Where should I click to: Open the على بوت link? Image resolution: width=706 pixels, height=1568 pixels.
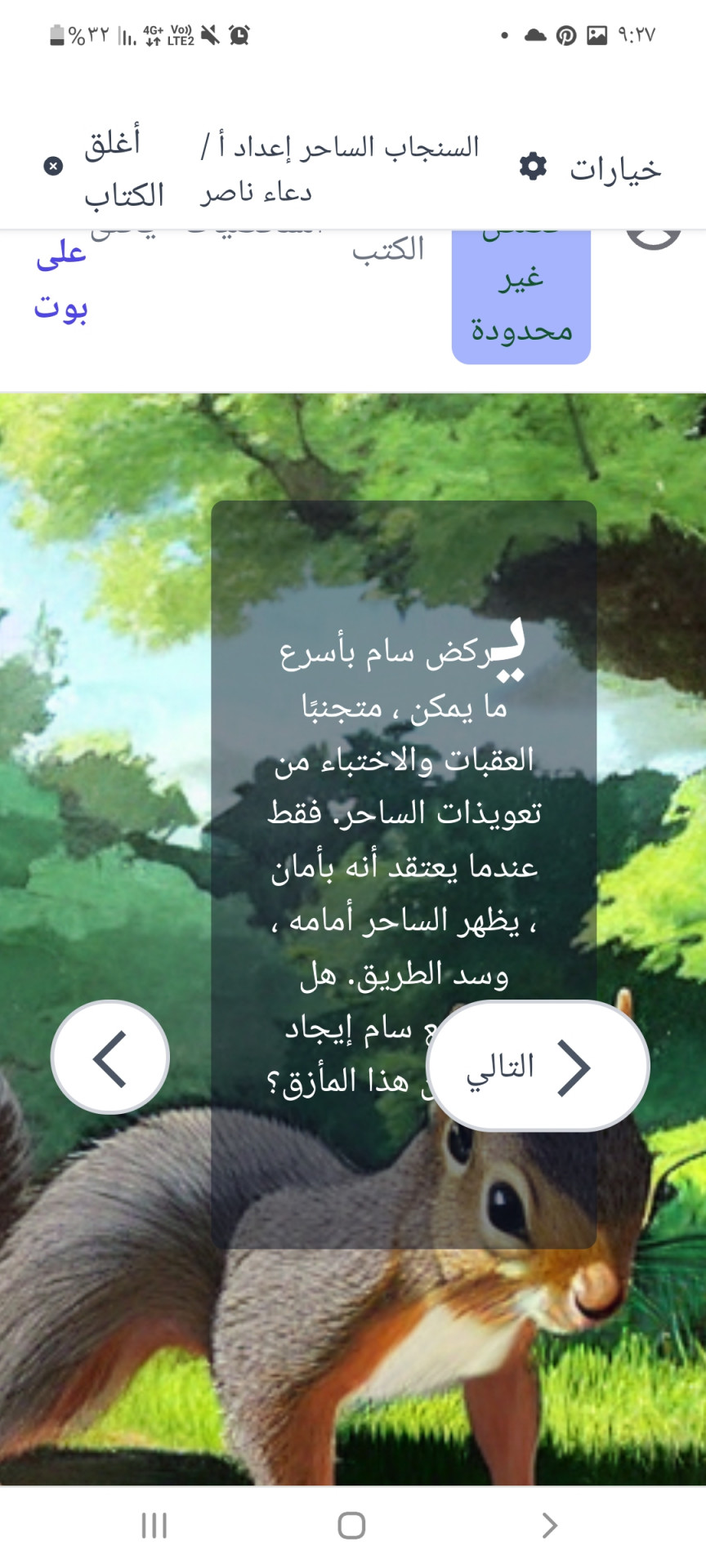pyautogui.click(x=61, y=282)
